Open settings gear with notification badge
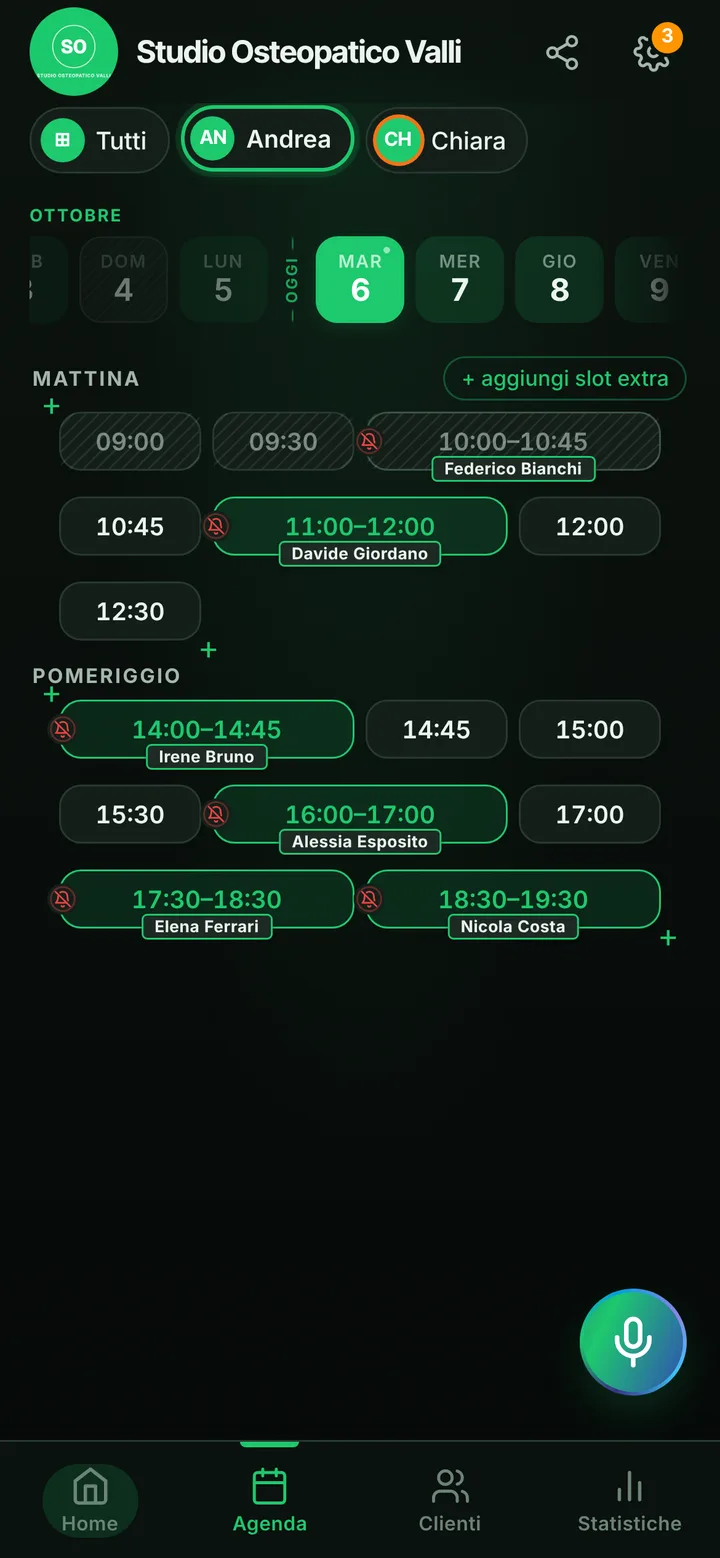 [x=652, y=53]
